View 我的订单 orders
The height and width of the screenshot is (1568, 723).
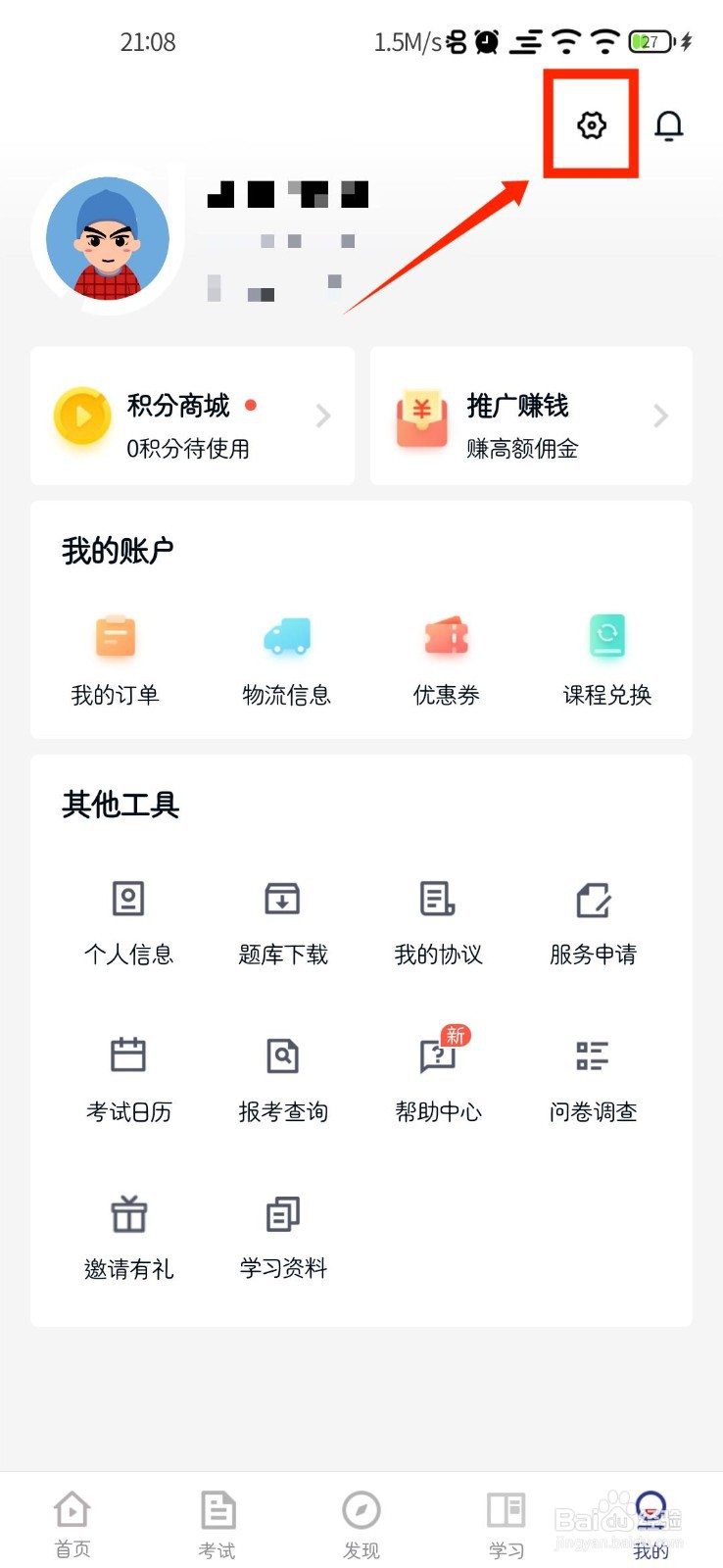115,657
